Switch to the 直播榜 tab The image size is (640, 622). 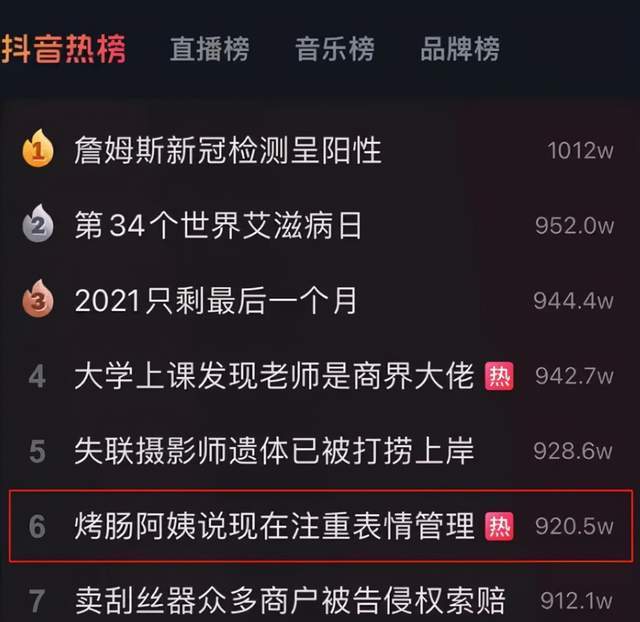point(209,48)
